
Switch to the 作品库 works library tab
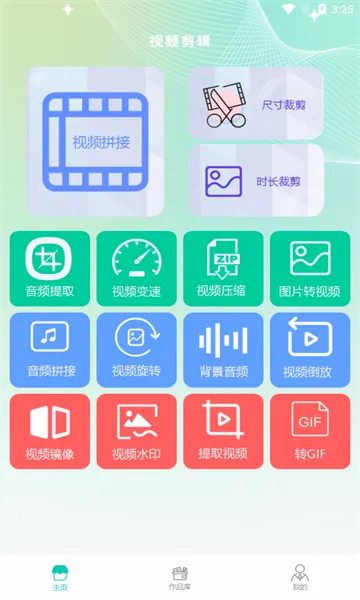click(x=180, y=578)
